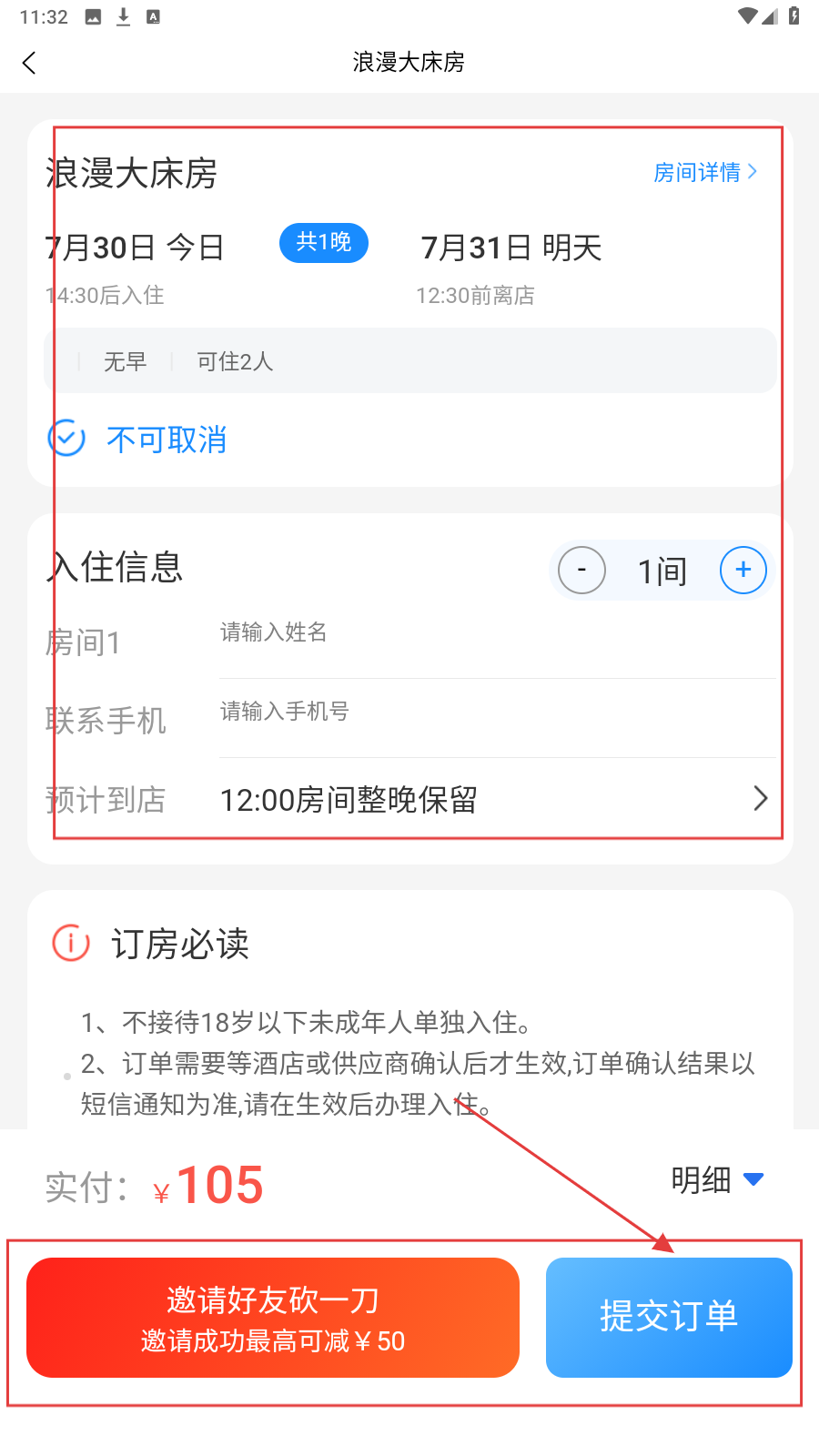Expand 明细 price breakdown
The image size is (819, 1456).
[x=717, y=1180]
